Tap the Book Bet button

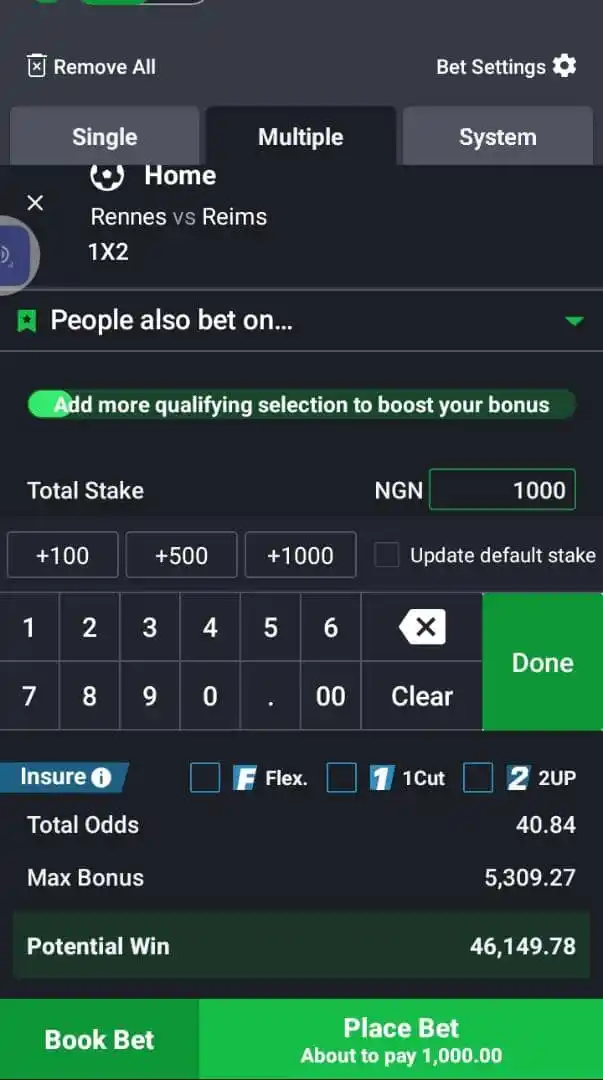[x=99, y=1039]
